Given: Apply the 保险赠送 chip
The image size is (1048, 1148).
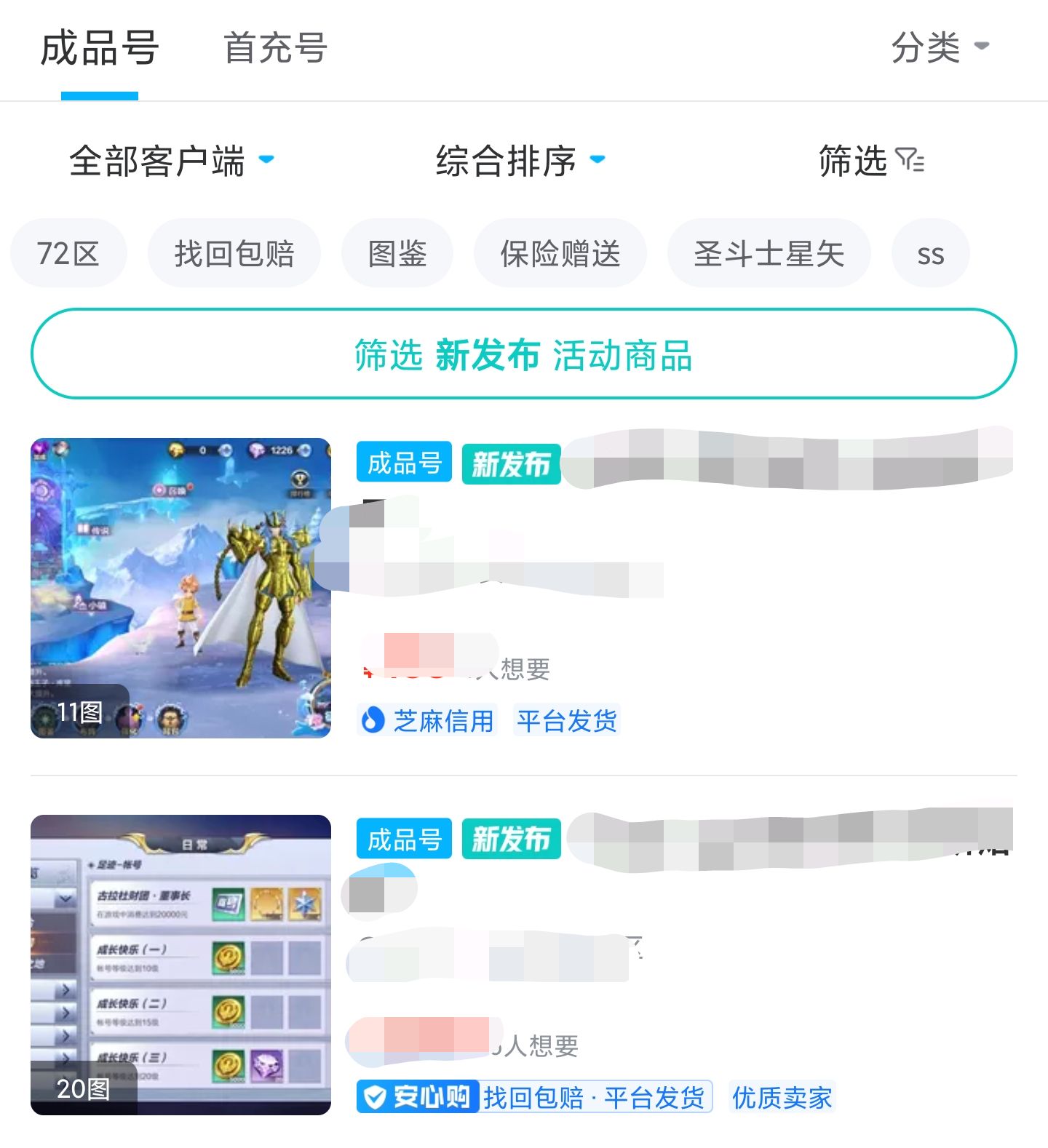Looking at the screenshot, I should coord(560,253).
